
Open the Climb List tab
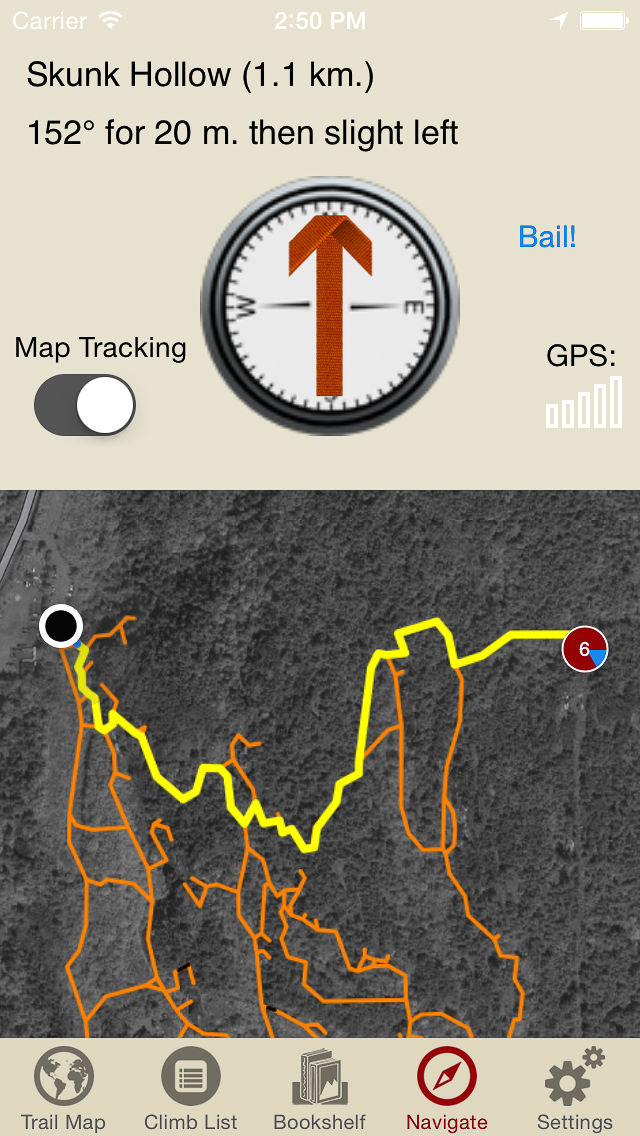click(x=191, y=1088)
